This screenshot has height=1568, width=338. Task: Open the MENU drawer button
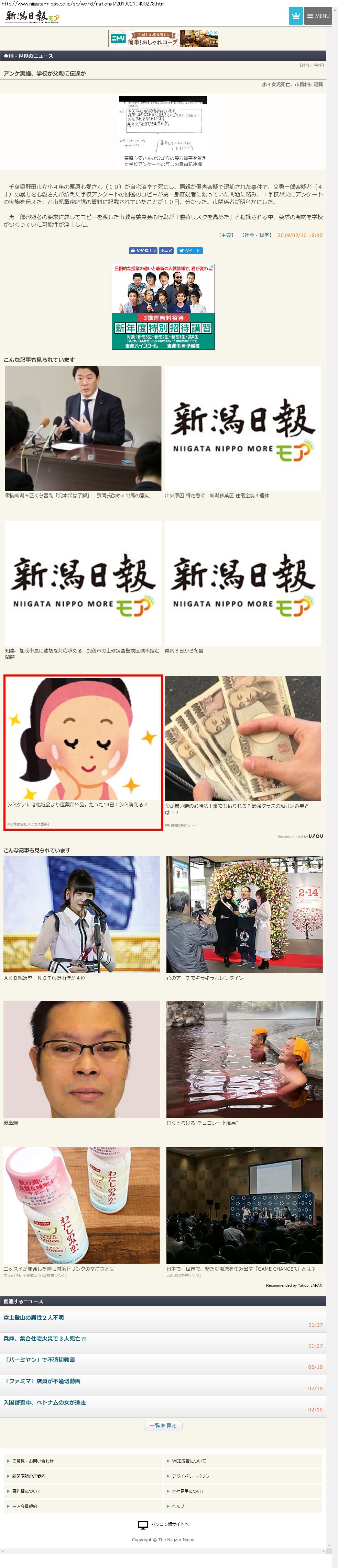point(318,16)
